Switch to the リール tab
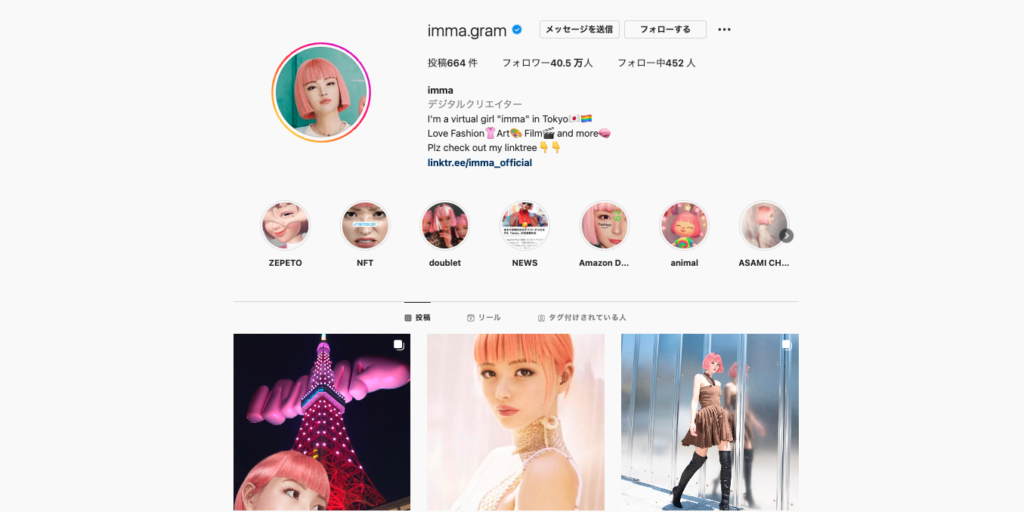This screenshot has width=1024, height=512. pyautogui.click(x=484, y=317)
